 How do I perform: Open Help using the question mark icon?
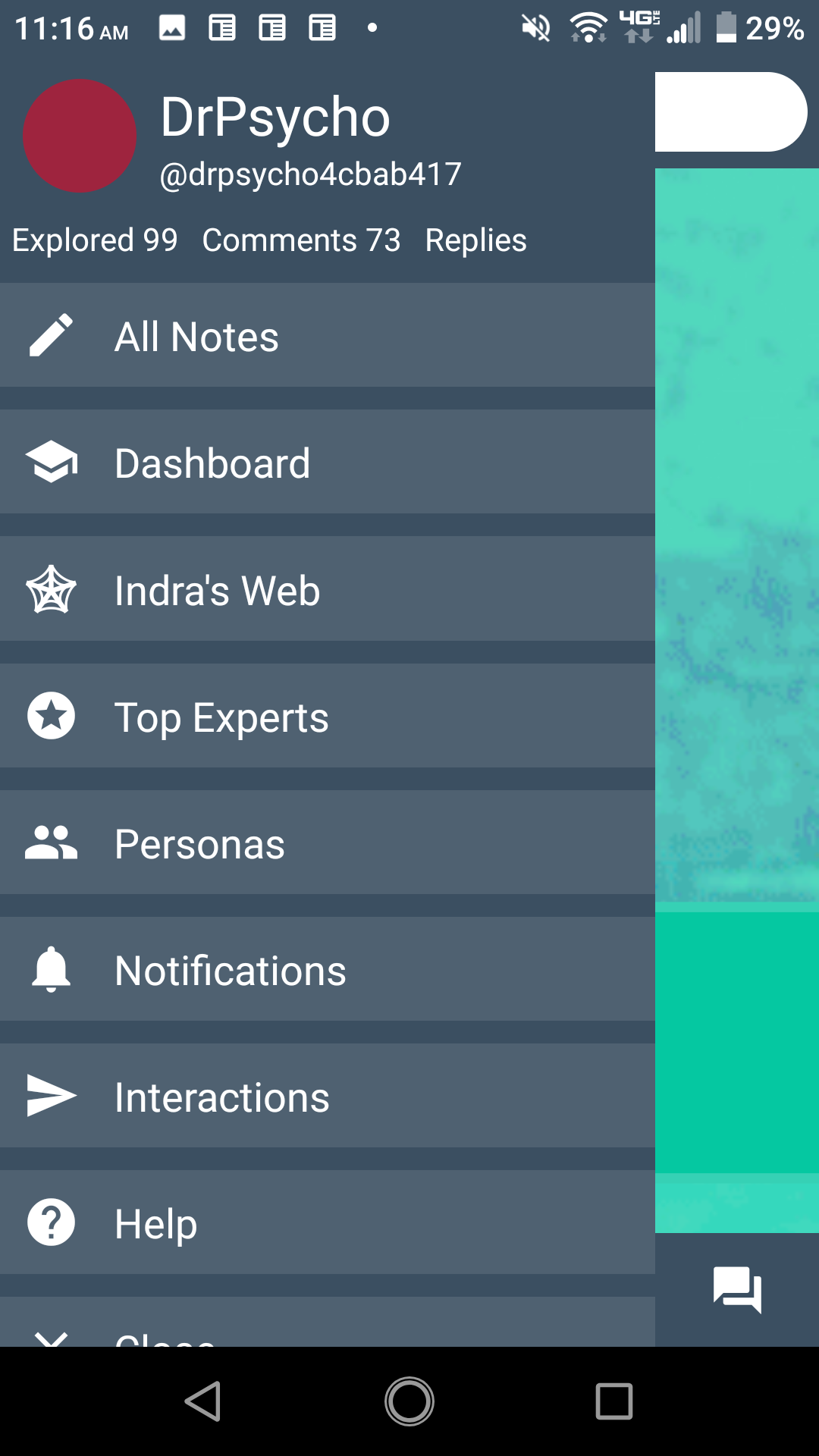pyautogui.click(x=51, y=1222)
